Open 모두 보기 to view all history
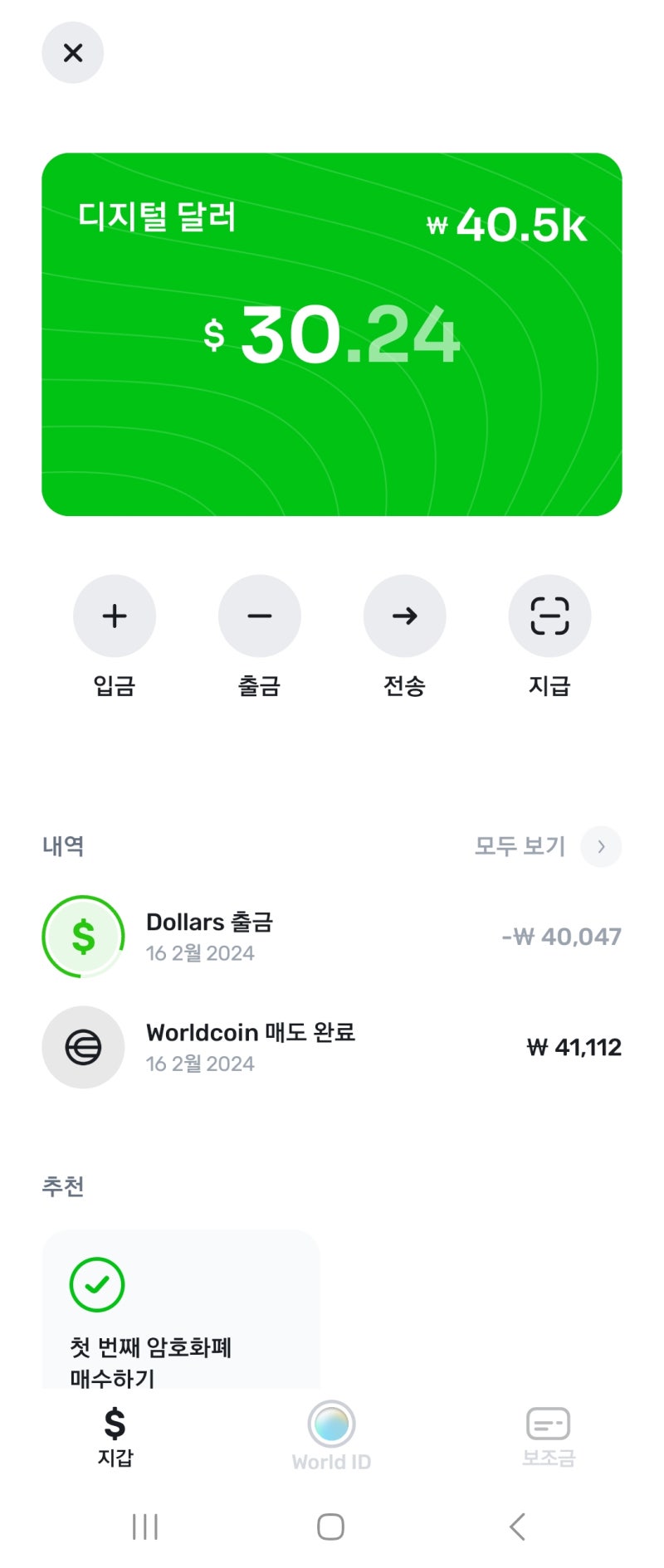The image size is (664, 1568). [x=519, y=846]
